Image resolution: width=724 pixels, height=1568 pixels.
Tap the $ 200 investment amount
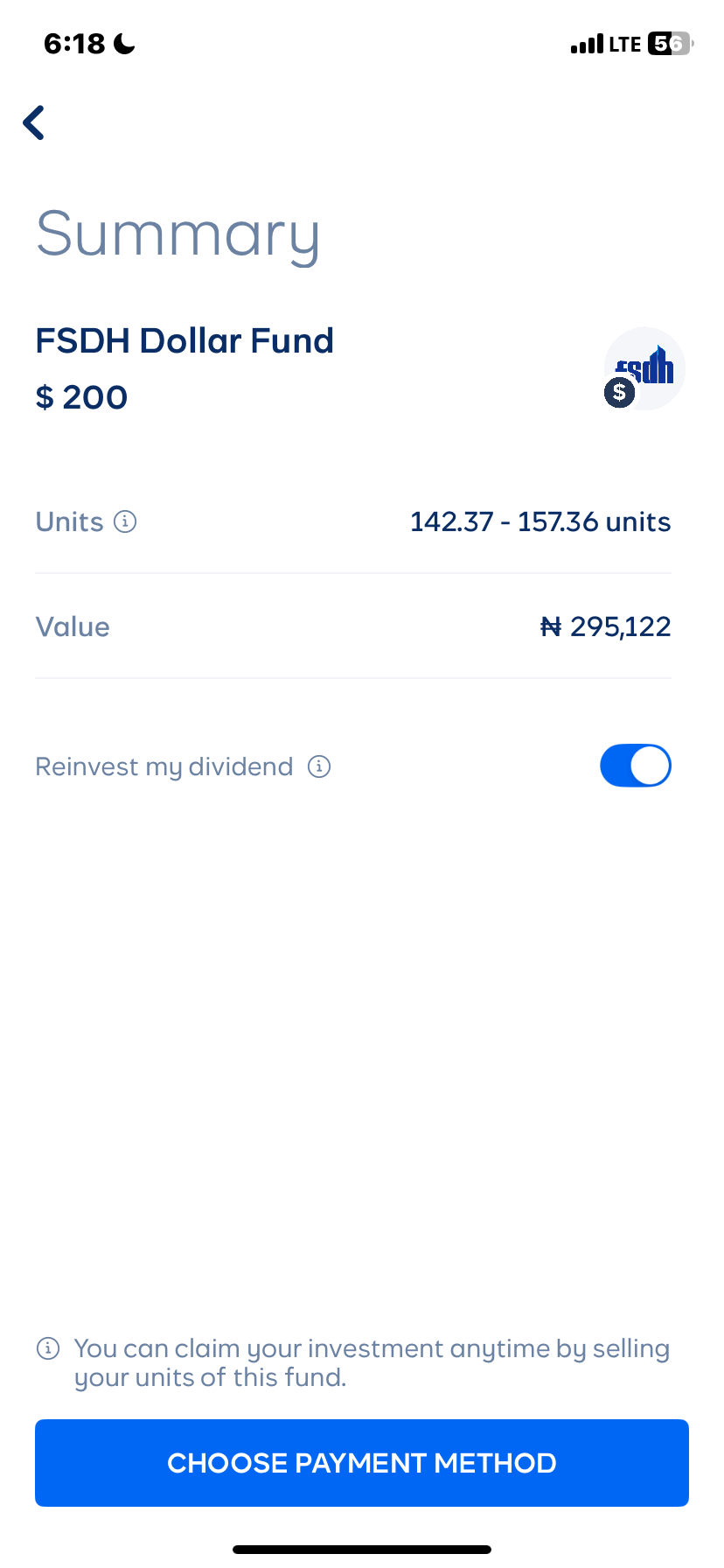[x=80, y=396]
